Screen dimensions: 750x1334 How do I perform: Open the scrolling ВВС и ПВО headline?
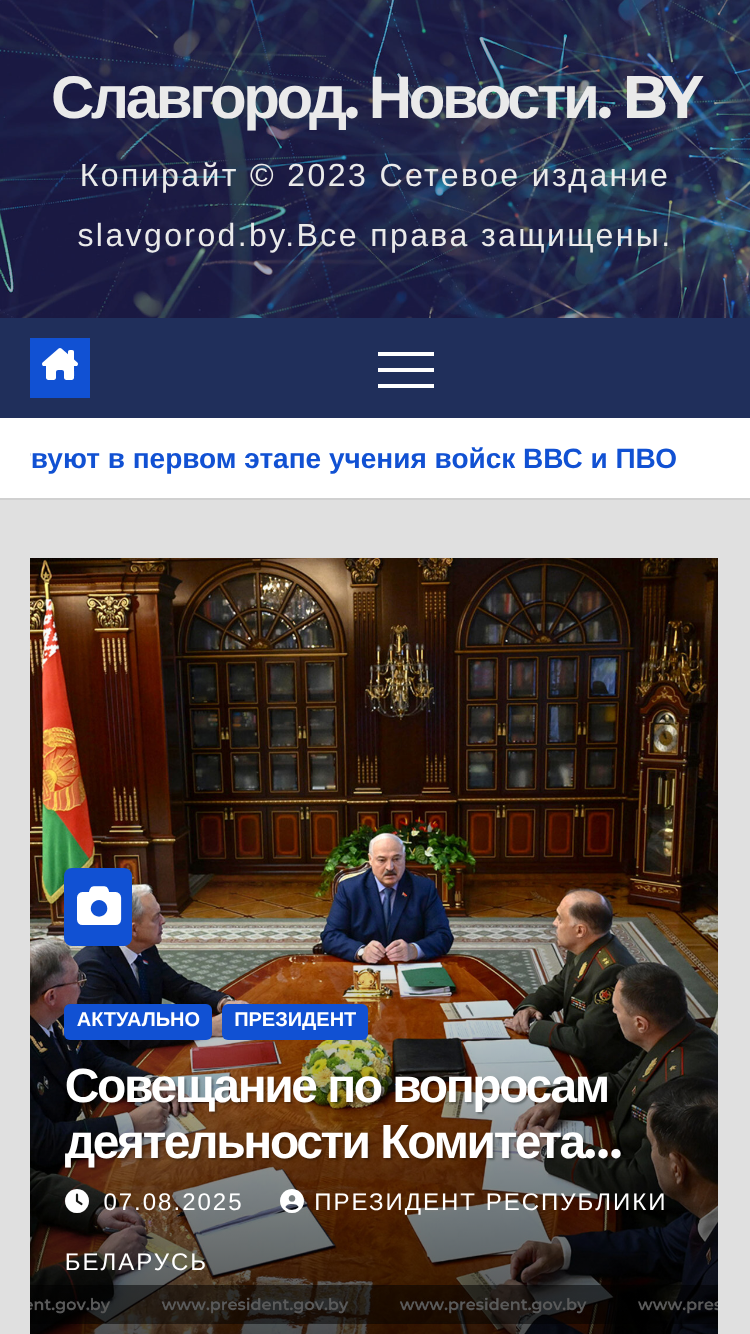pos(354,459)
